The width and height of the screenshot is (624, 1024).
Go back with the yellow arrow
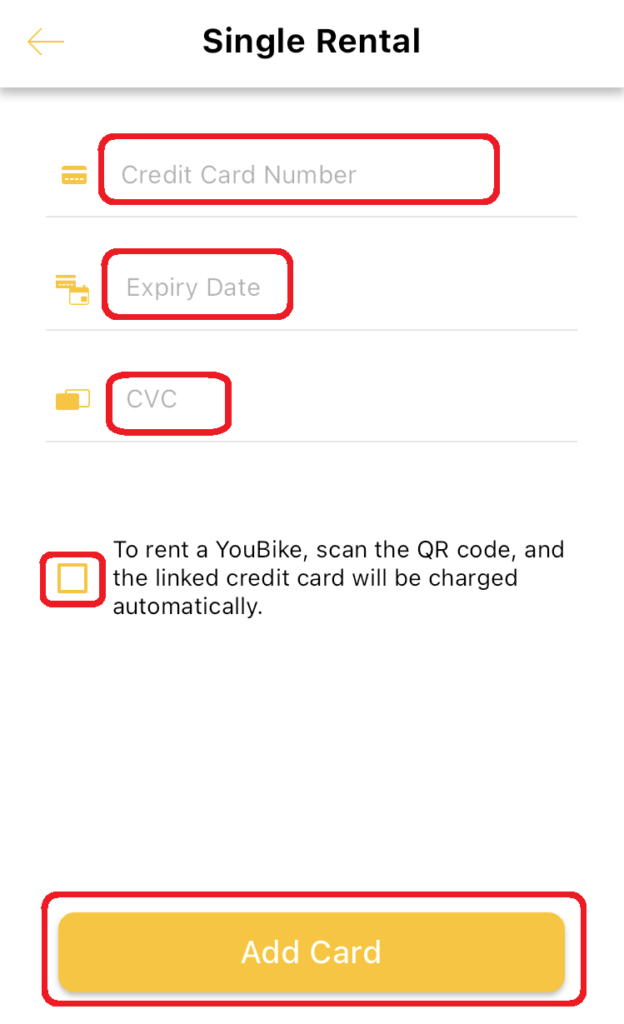(x=46, y=42)
